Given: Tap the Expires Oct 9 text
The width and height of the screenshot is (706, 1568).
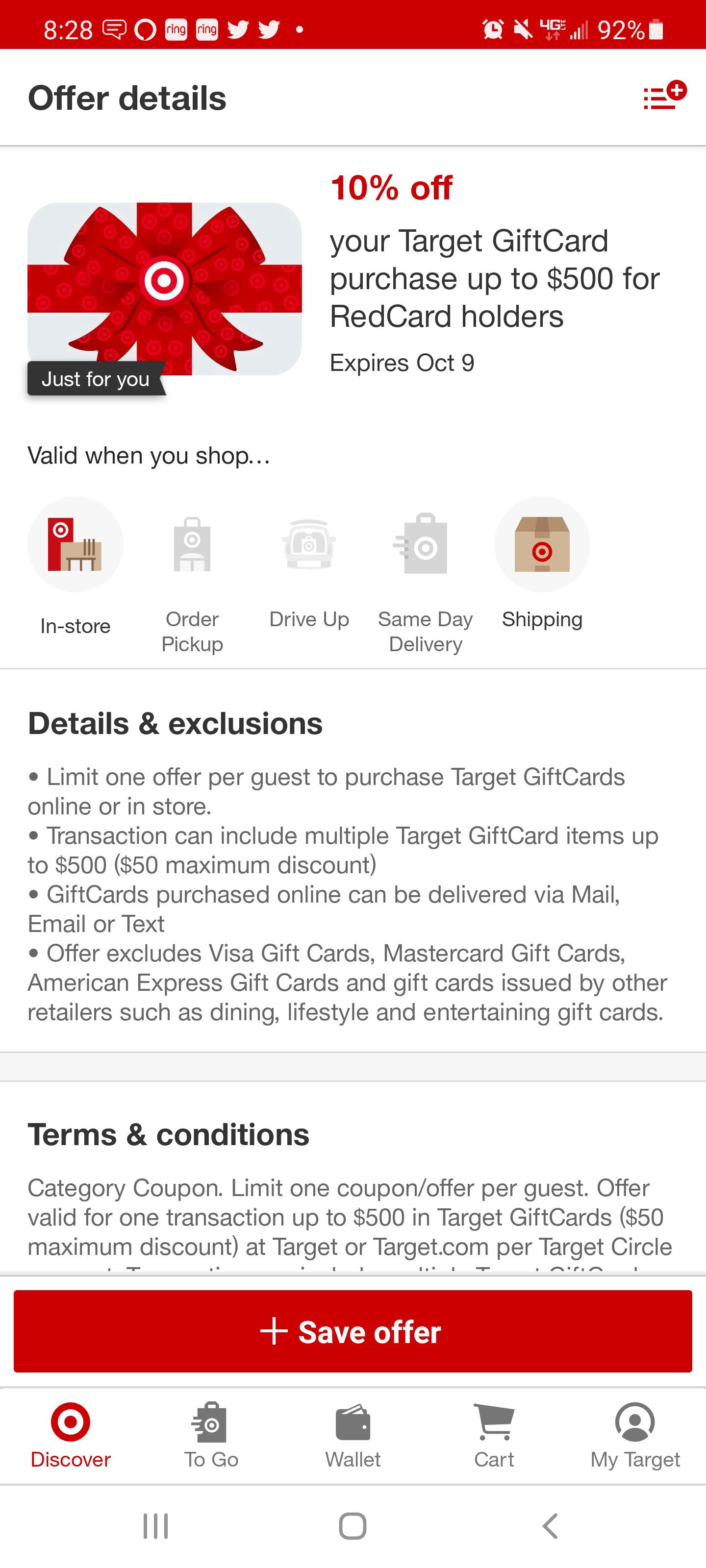Looking at the screenshot, I should 402,363.
